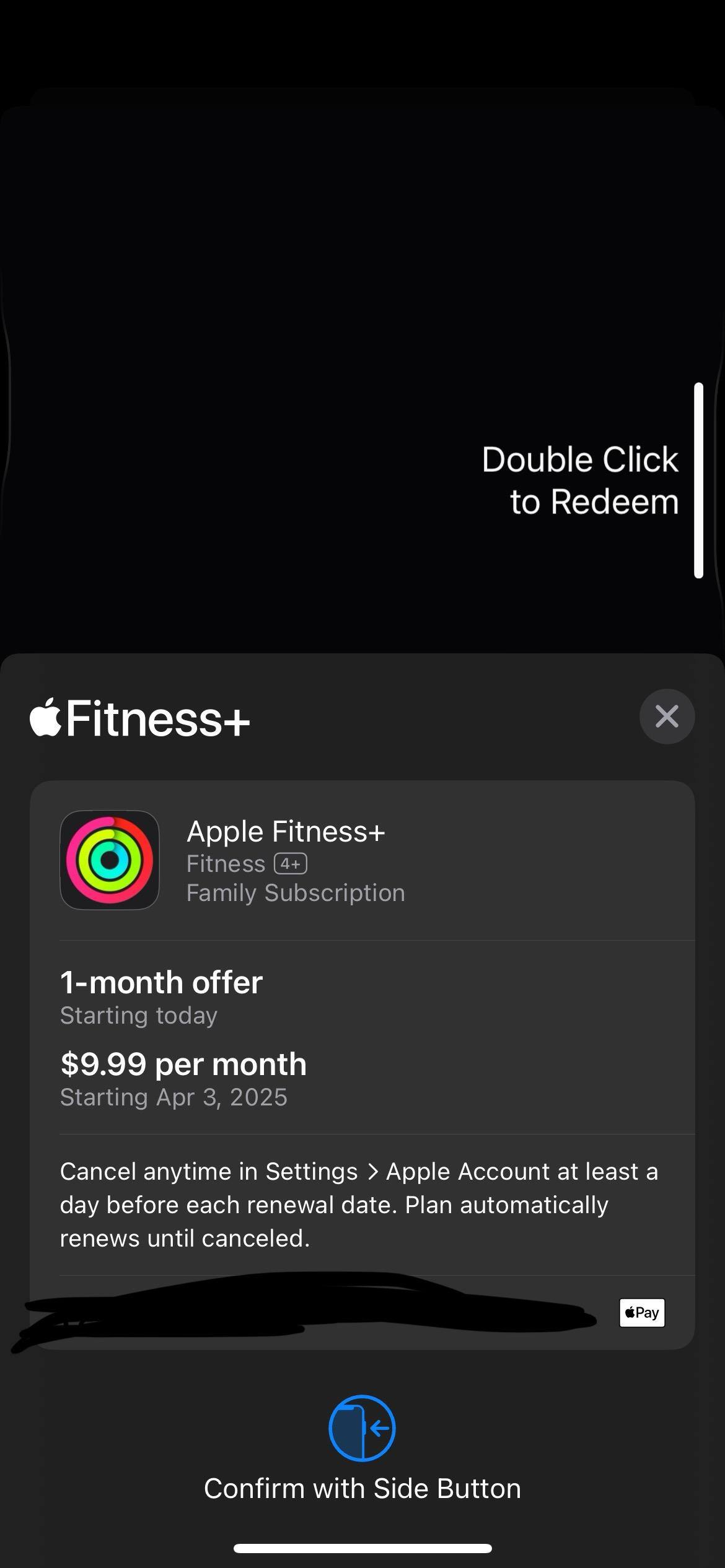
Task: Tap the $9.99 per month price
Action: pyautogui.click(x=183, y=1064)
